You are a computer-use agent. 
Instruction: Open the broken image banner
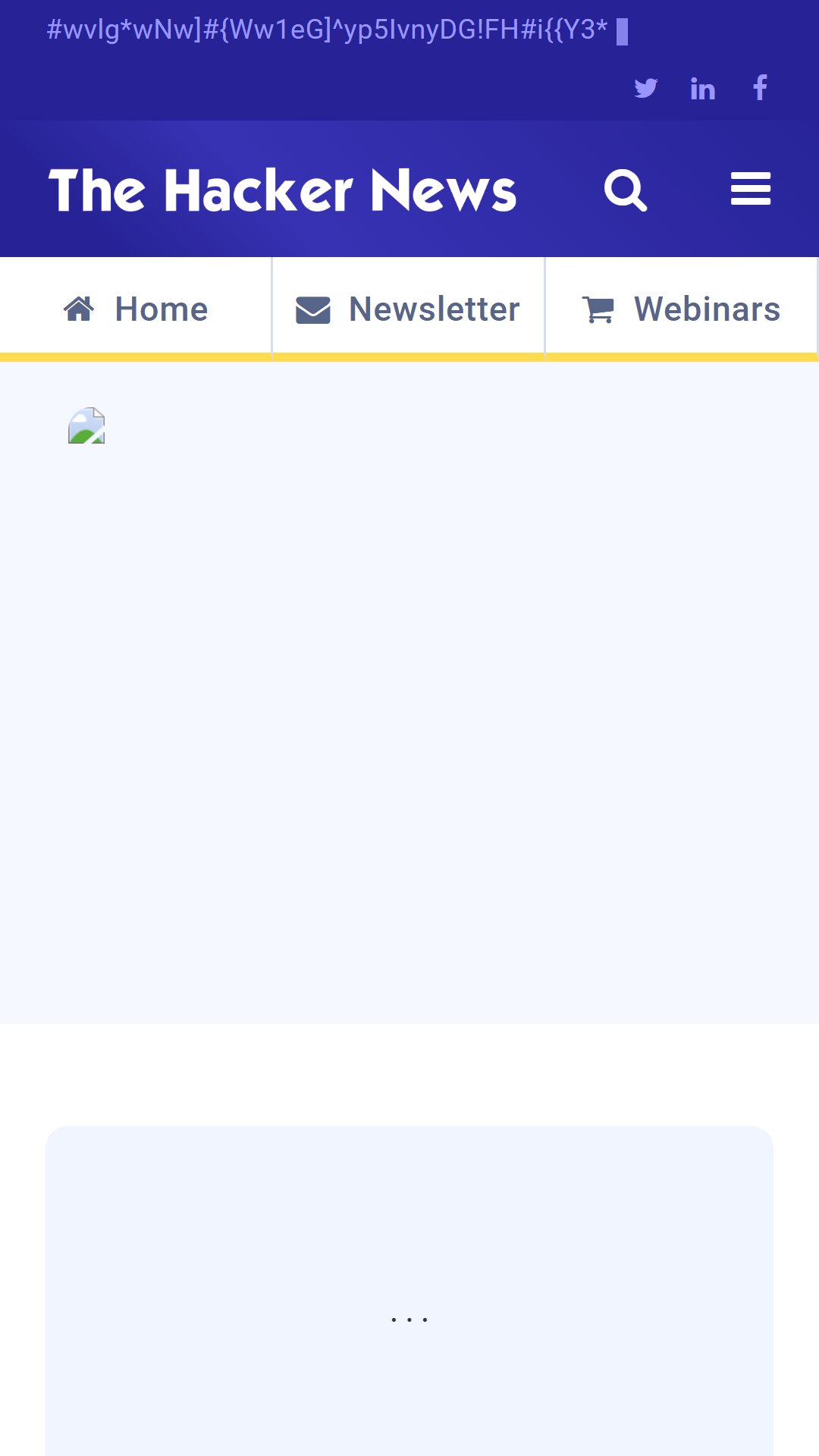86,425
